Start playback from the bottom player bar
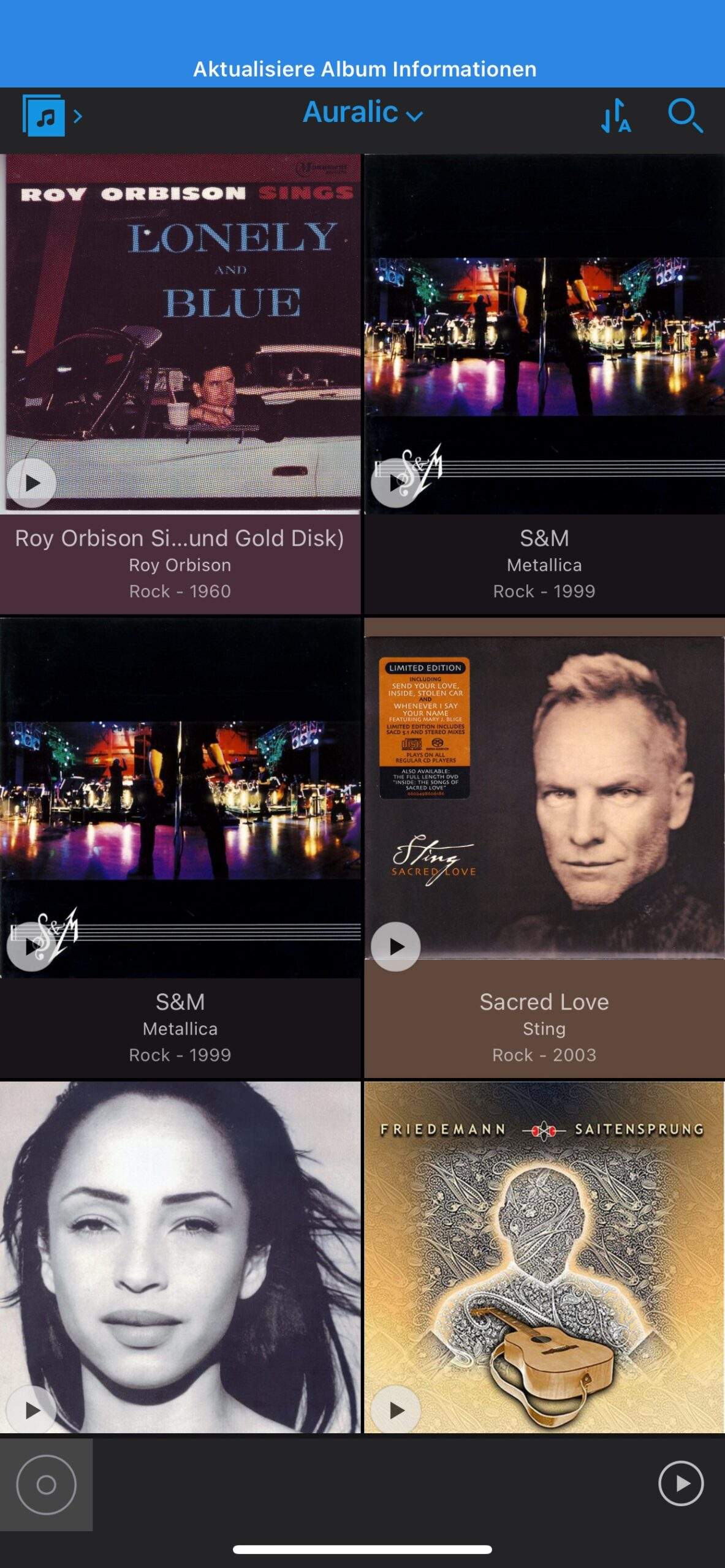This screenshot has height=1568, width=725. pos(681,1483)
